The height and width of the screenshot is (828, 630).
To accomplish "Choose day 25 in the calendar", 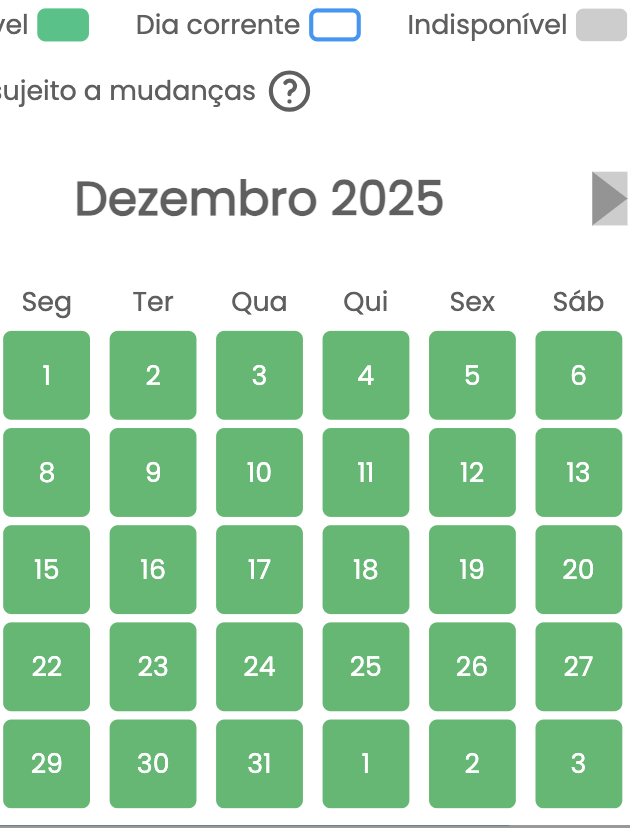I will coord(366,666).
